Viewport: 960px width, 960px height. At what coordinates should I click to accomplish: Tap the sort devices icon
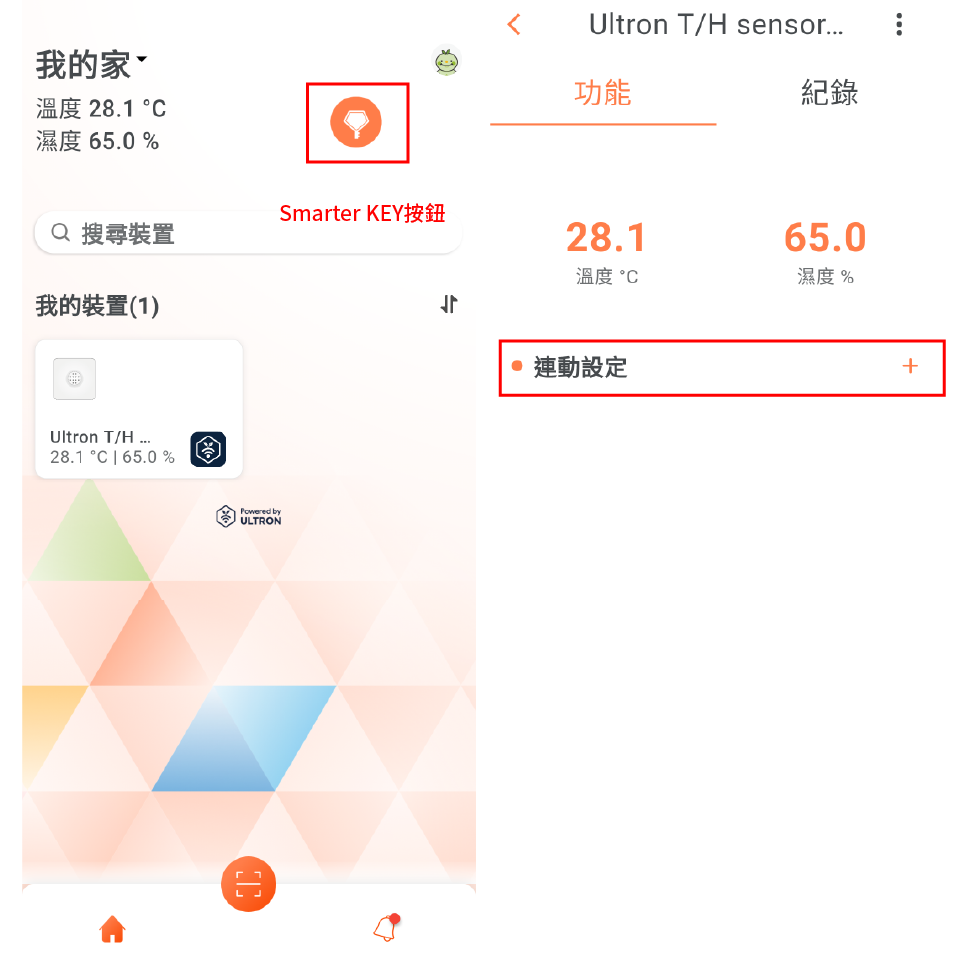(449, 305)
